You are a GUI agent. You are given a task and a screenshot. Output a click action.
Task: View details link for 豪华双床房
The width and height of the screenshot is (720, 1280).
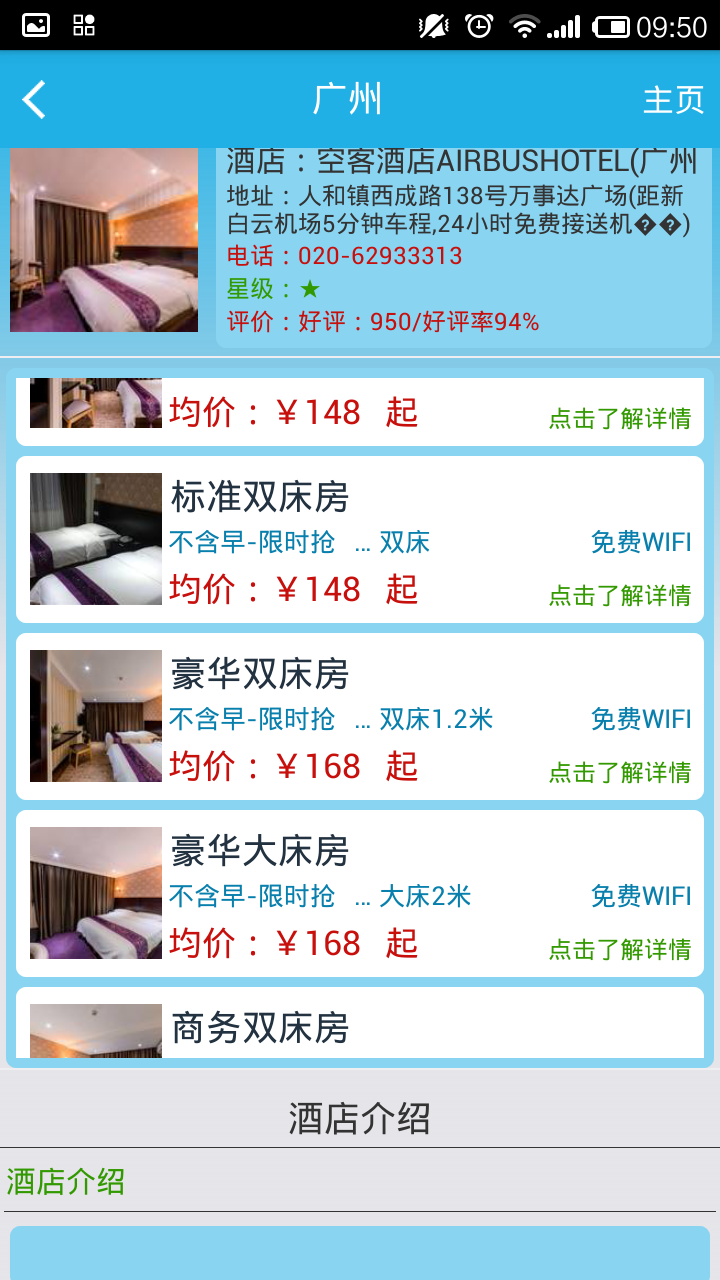620,773
